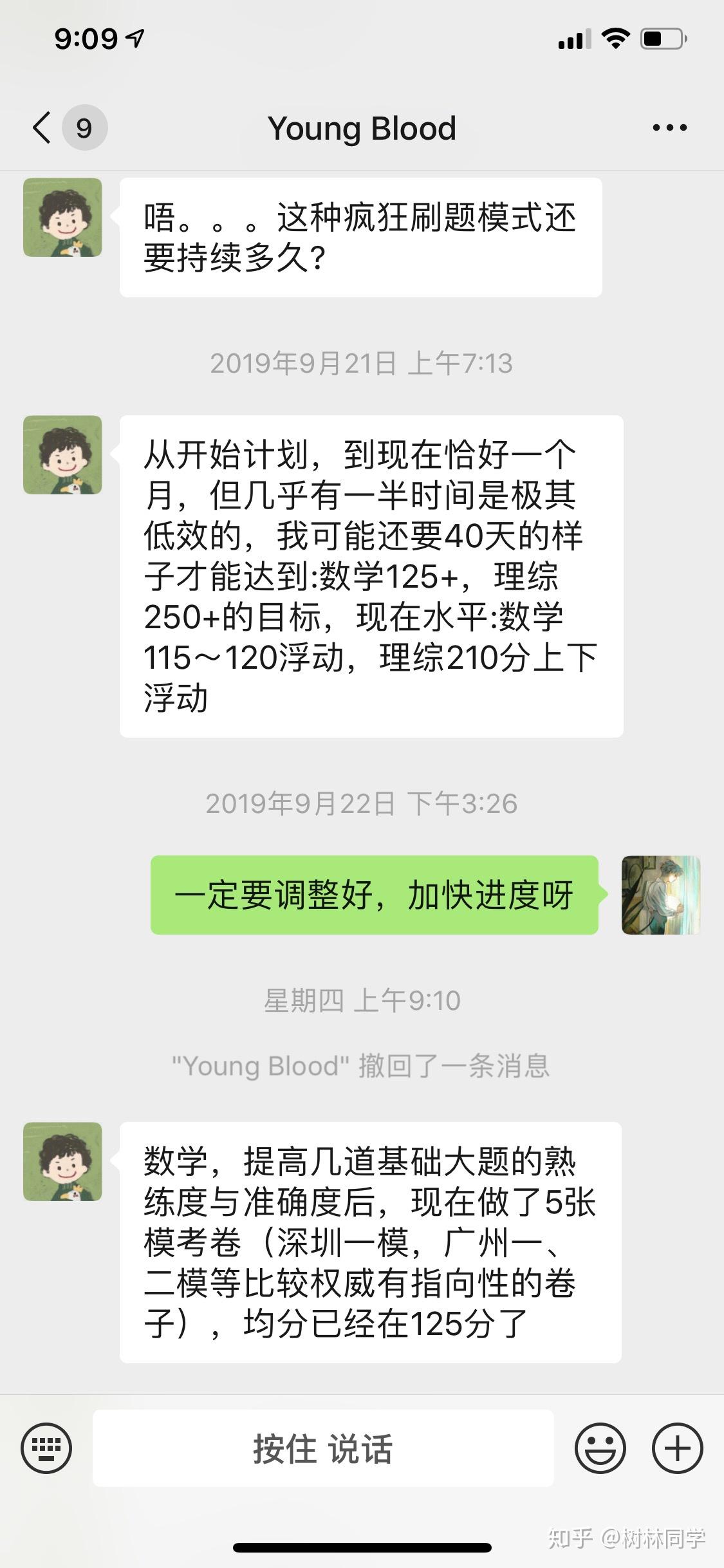Screen dimensions: 724x1568
Task: Open Young Blood's avatar beside the 从开始计划 message
Action: coord(62,455)
